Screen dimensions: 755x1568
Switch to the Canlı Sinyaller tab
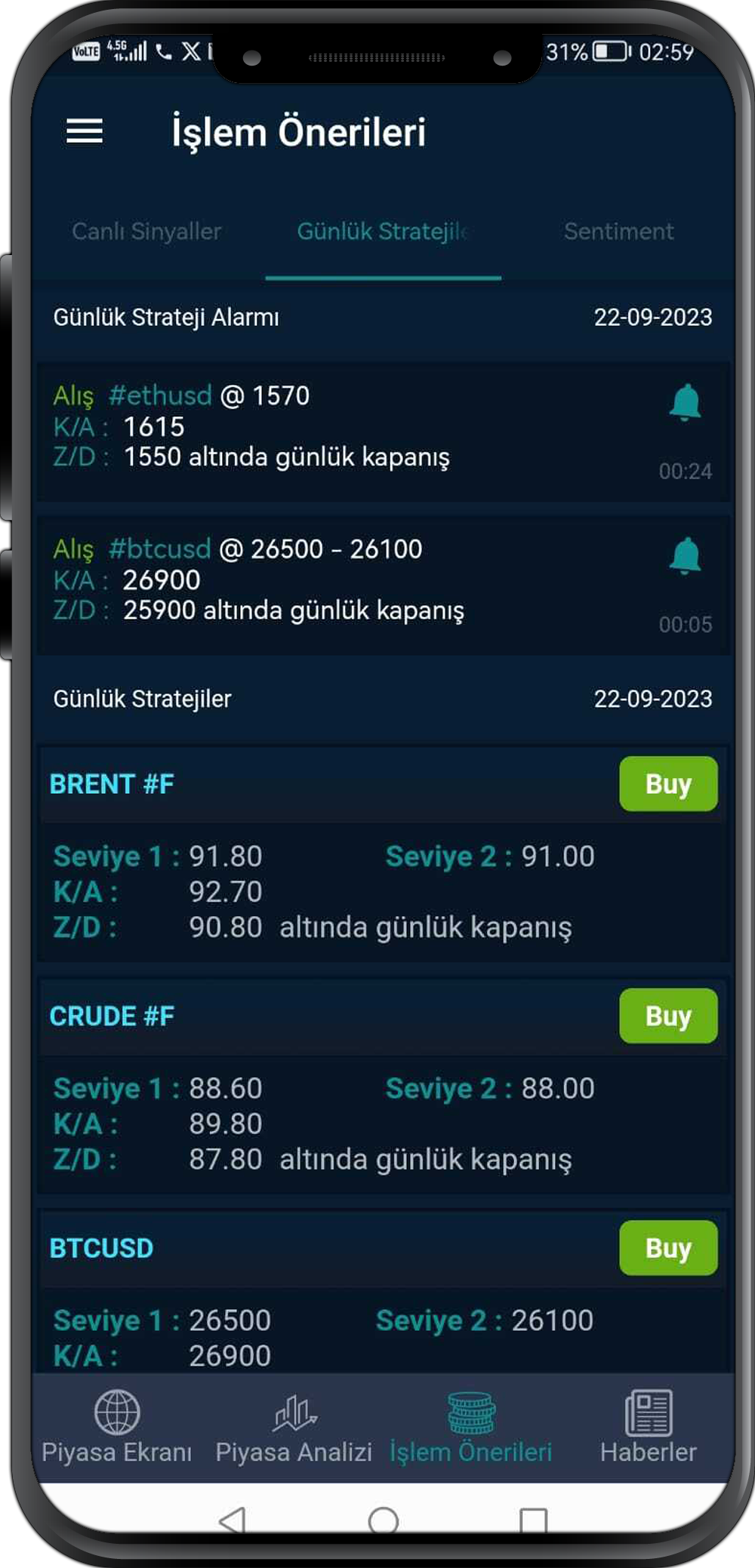pyautogui.click(x=146, y=231)
